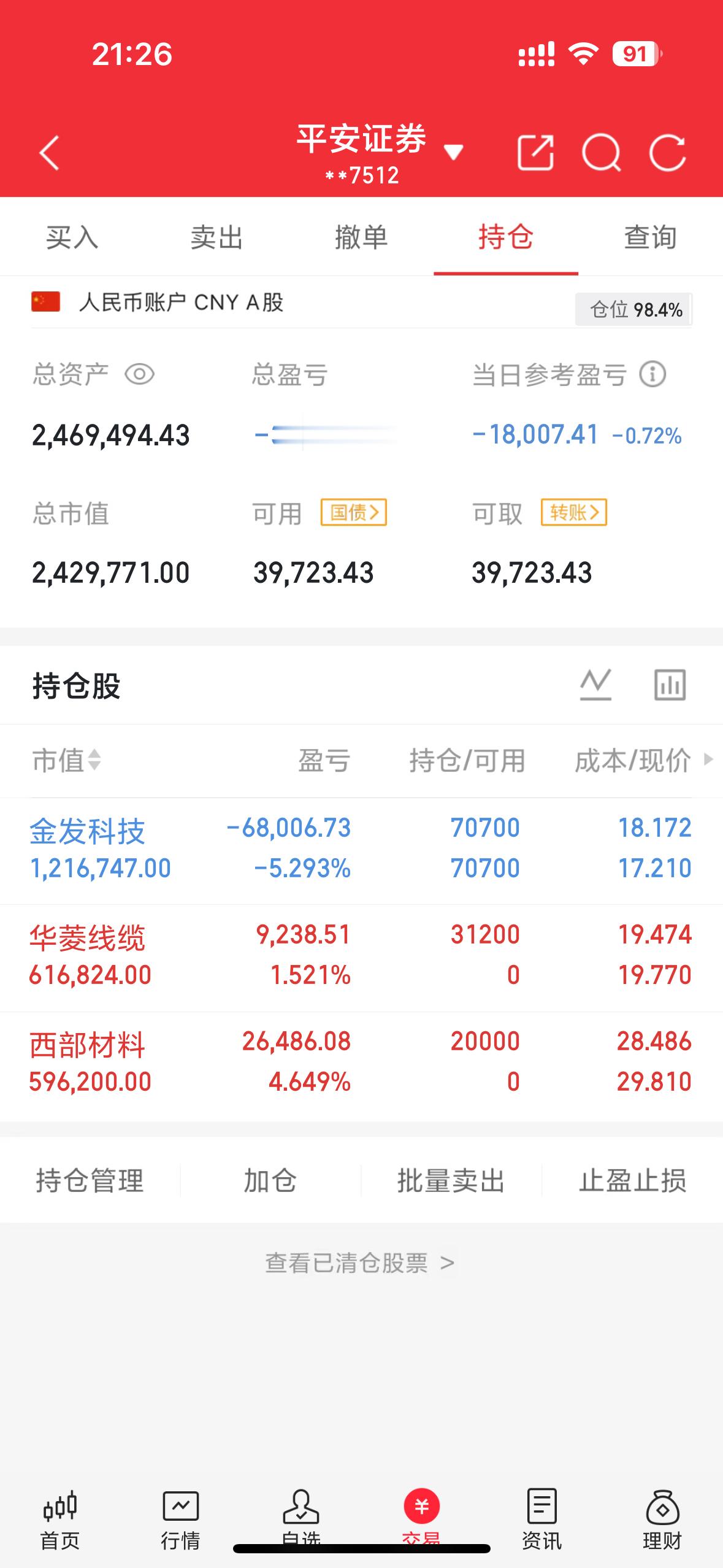Tap the info toggle next to 当日参考盈亏
This screenshot has width=723, height=1568.
pyautogui.click(x=652, y=375)
